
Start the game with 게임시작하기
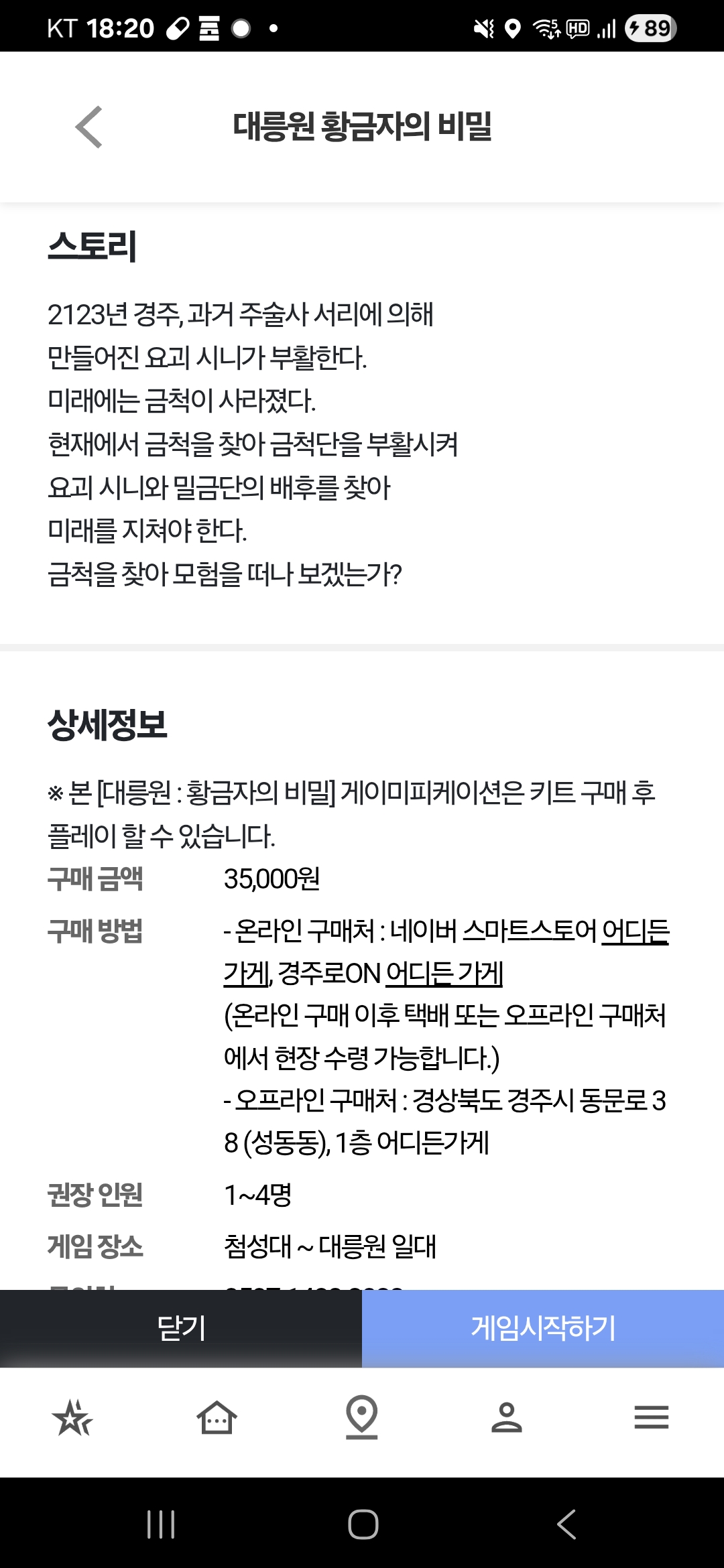(543, 1328)
